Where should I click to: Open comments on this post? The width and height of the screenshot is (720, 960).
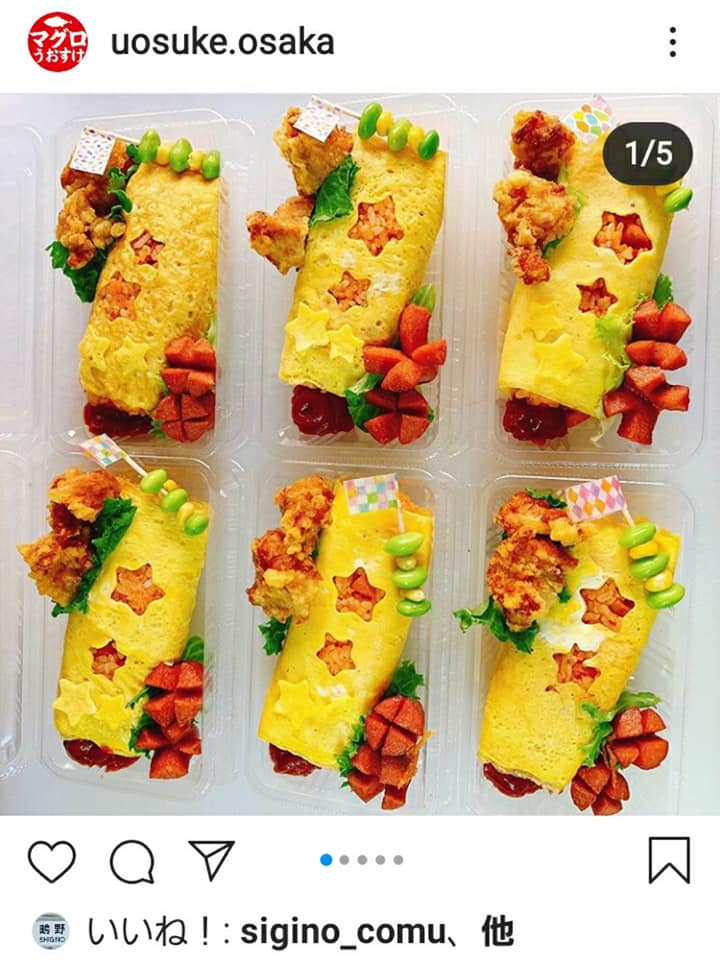[131, 860]
